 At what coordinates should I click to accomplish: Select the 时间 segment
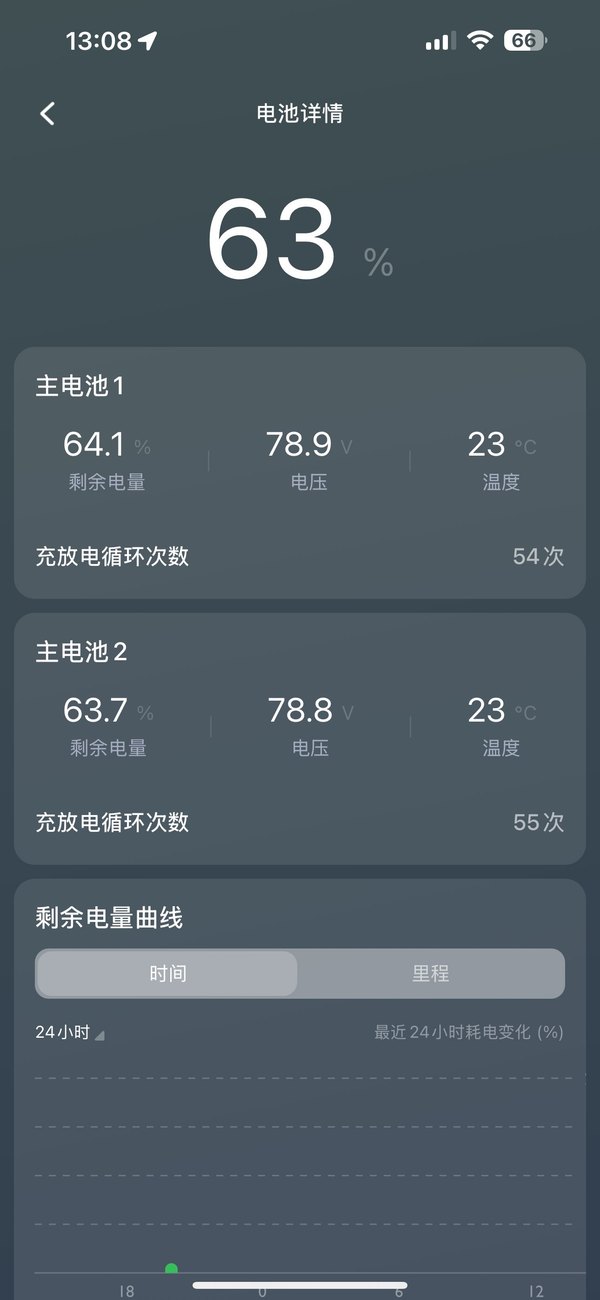click(167, 973)
